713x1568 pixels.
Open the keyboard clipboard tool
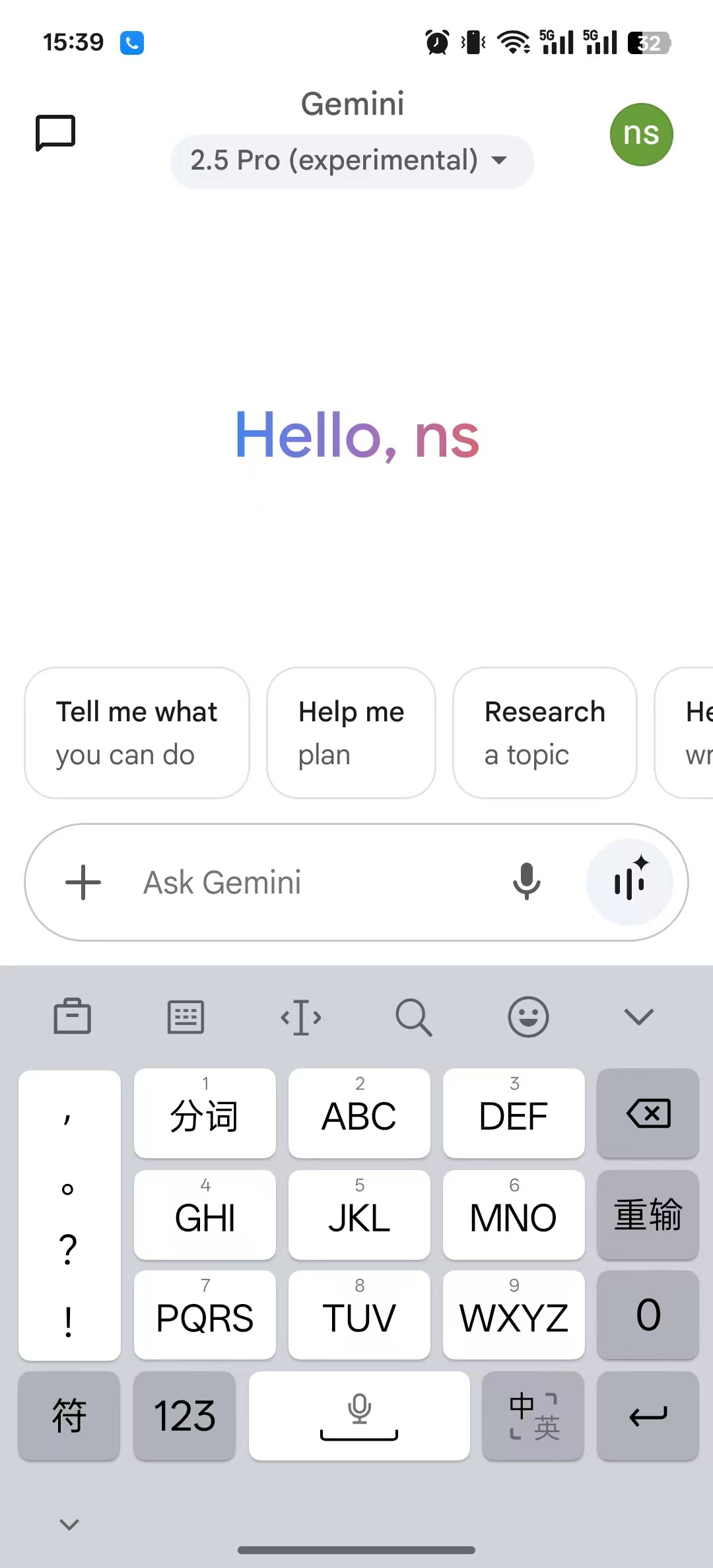(72, 1016)
